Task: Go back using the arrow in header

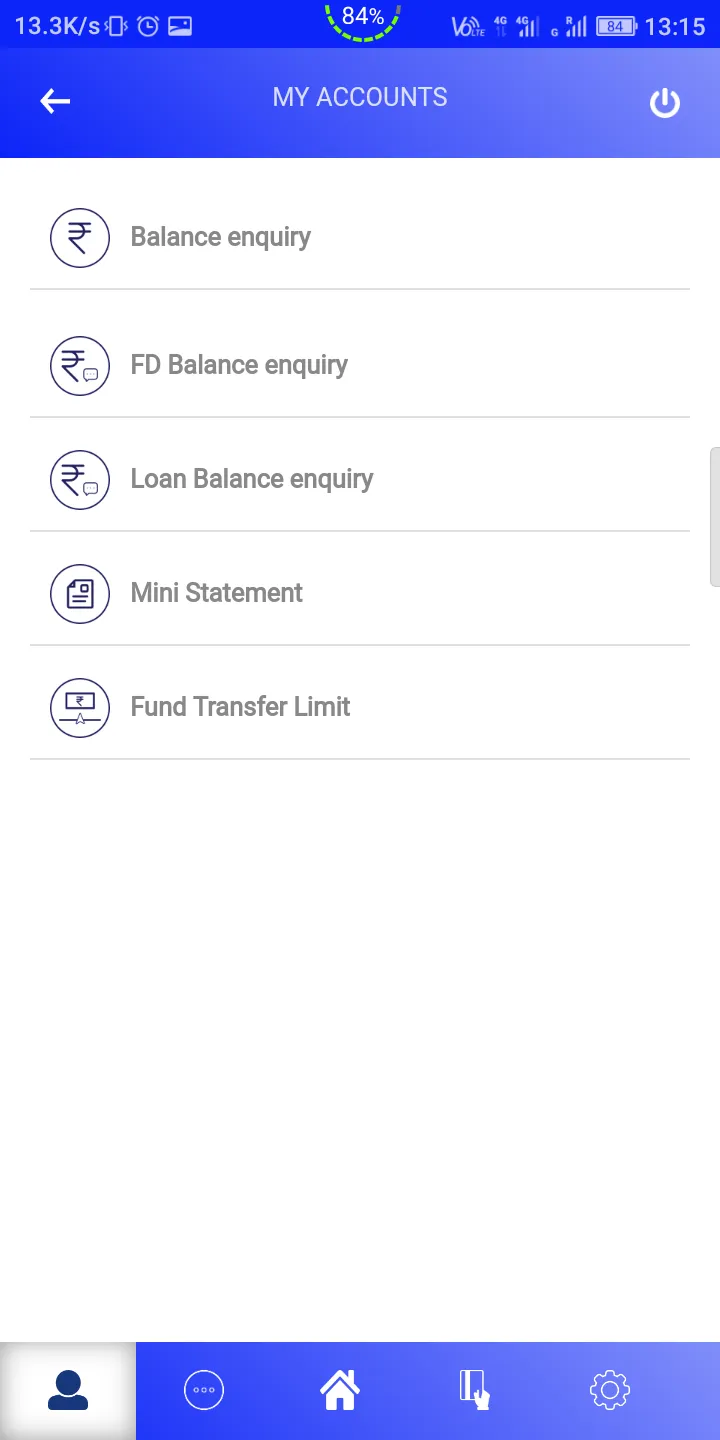Action: (x=55, y=101)
